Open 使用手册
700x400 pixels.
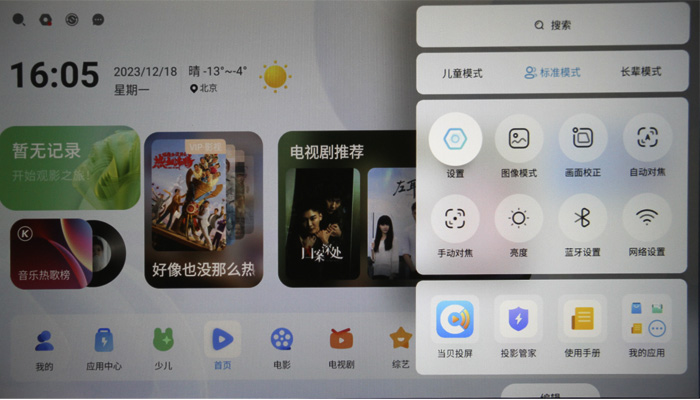582,320
